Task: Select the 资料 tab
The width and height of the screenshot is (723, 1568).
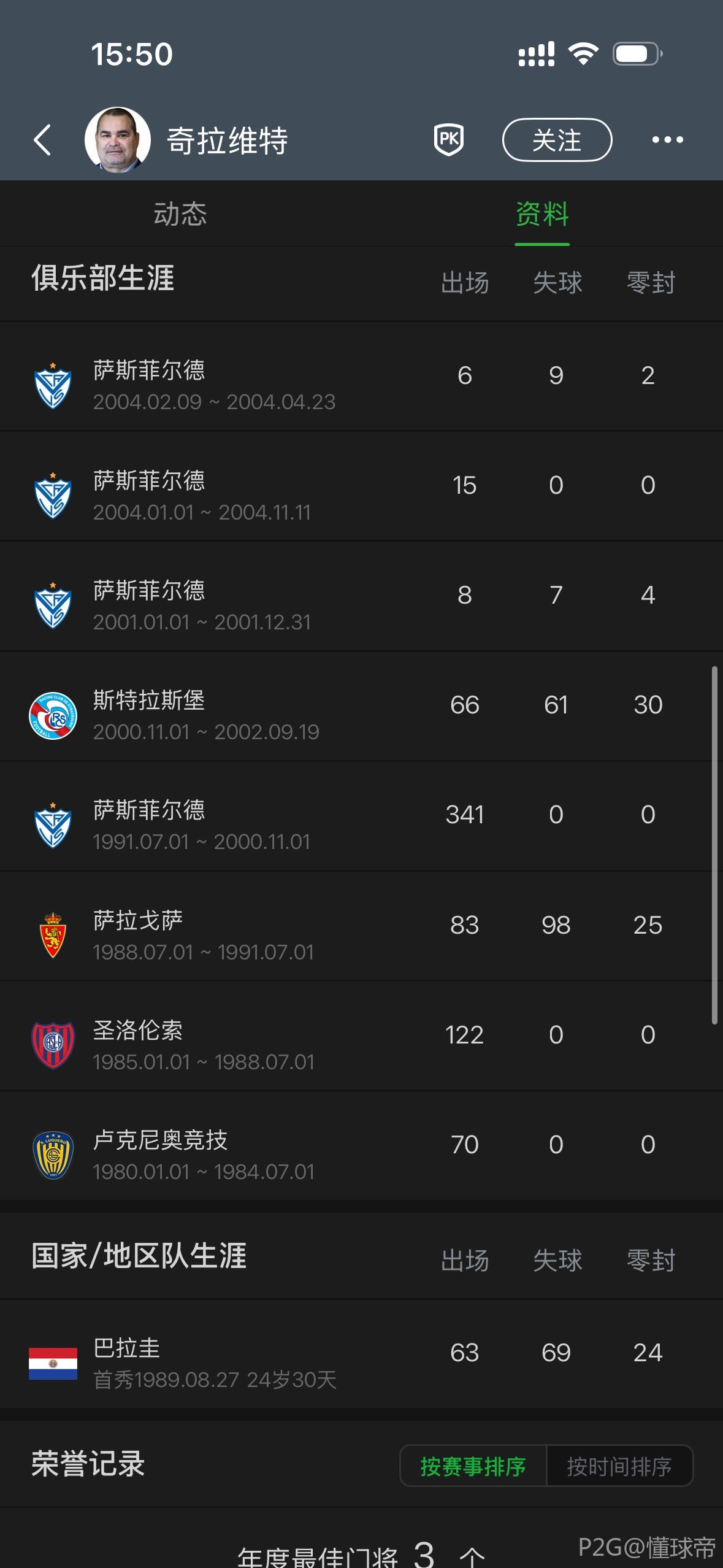Action: [x=542, y=214]
